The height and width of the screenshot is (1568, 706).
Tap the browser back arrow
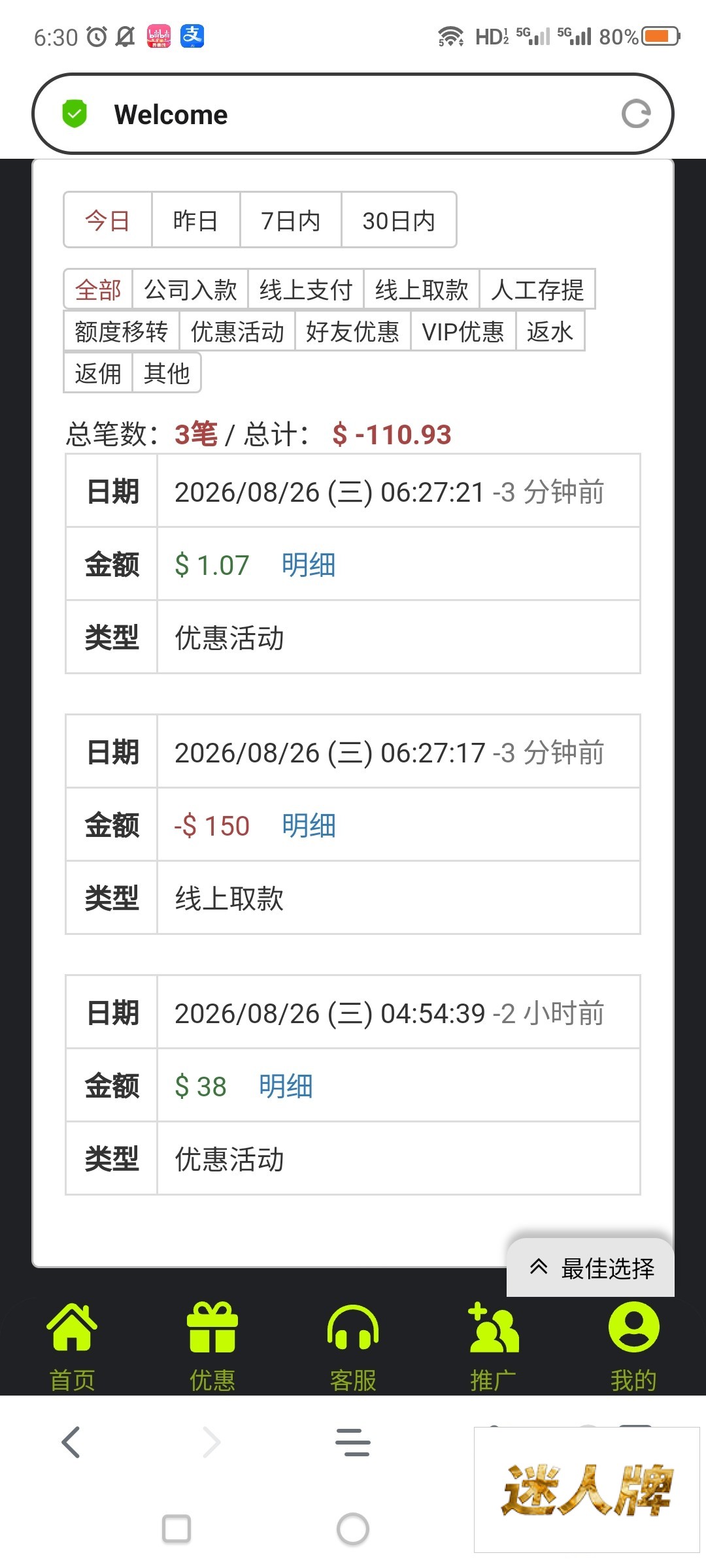tap(71, 1442)
